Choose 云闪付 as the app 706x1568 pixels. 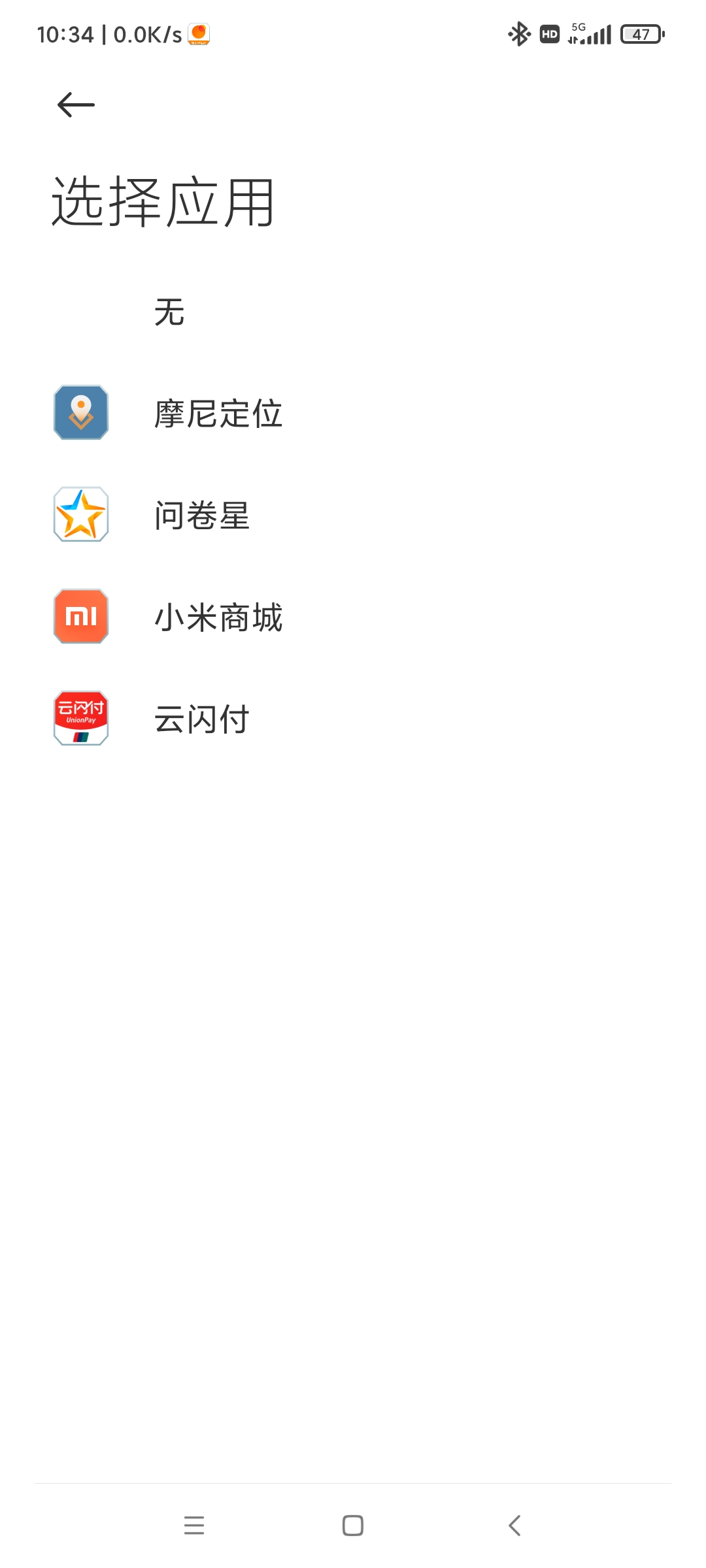coord(353,719)
